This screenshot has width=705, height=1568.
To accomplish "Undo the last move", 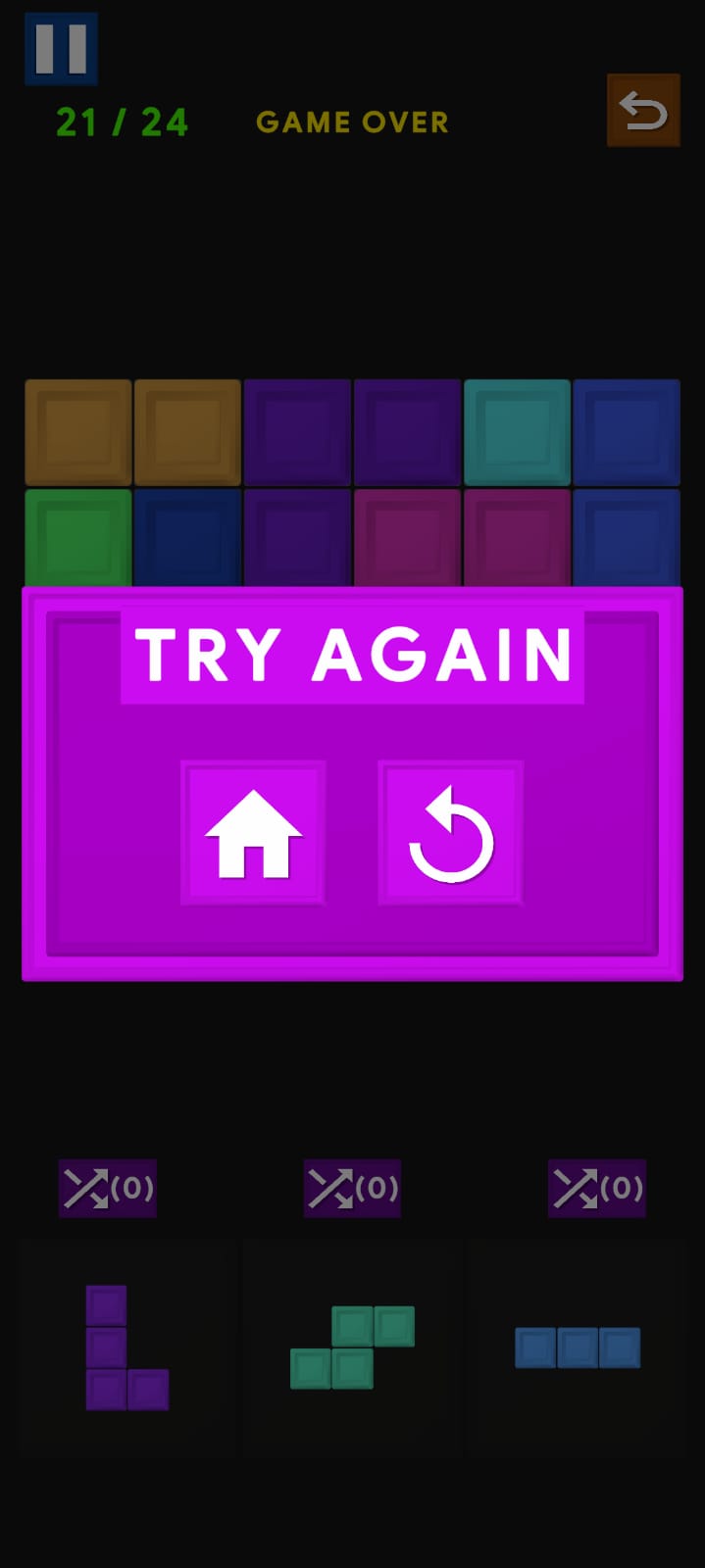I will tap(643, 111).
